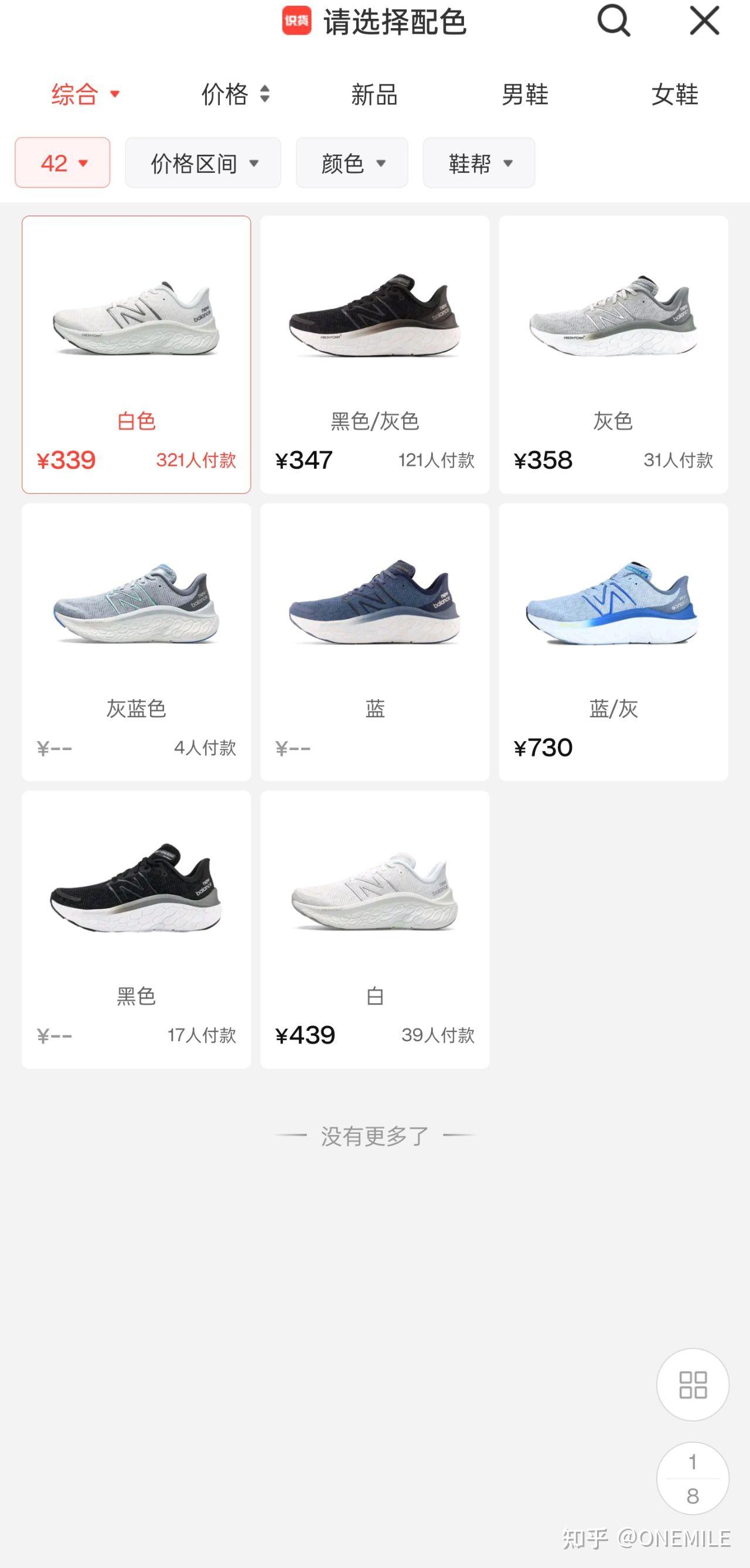Select the 白色 shoe at ¥339
Screen dimensions: 750x1568
pyautogui.click(x=137, y=354)
